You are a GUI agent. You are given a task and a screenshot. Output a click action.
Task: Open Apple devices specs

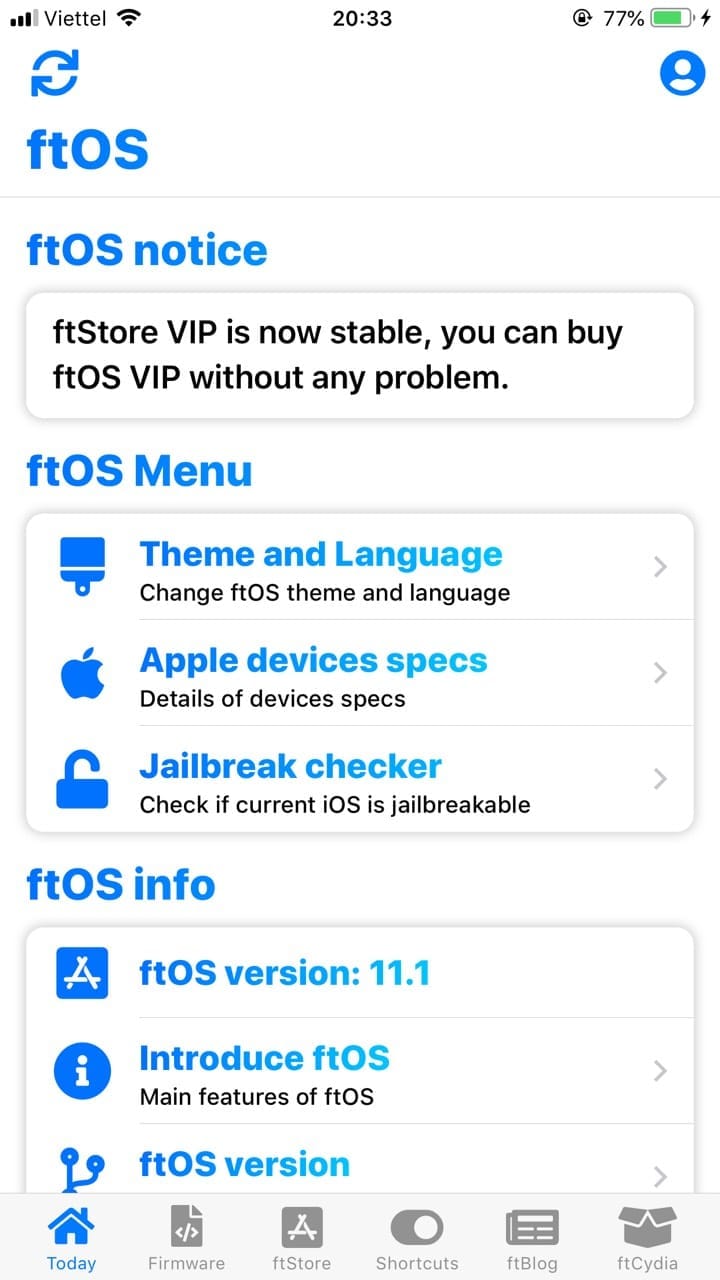[x=360, y=673]
